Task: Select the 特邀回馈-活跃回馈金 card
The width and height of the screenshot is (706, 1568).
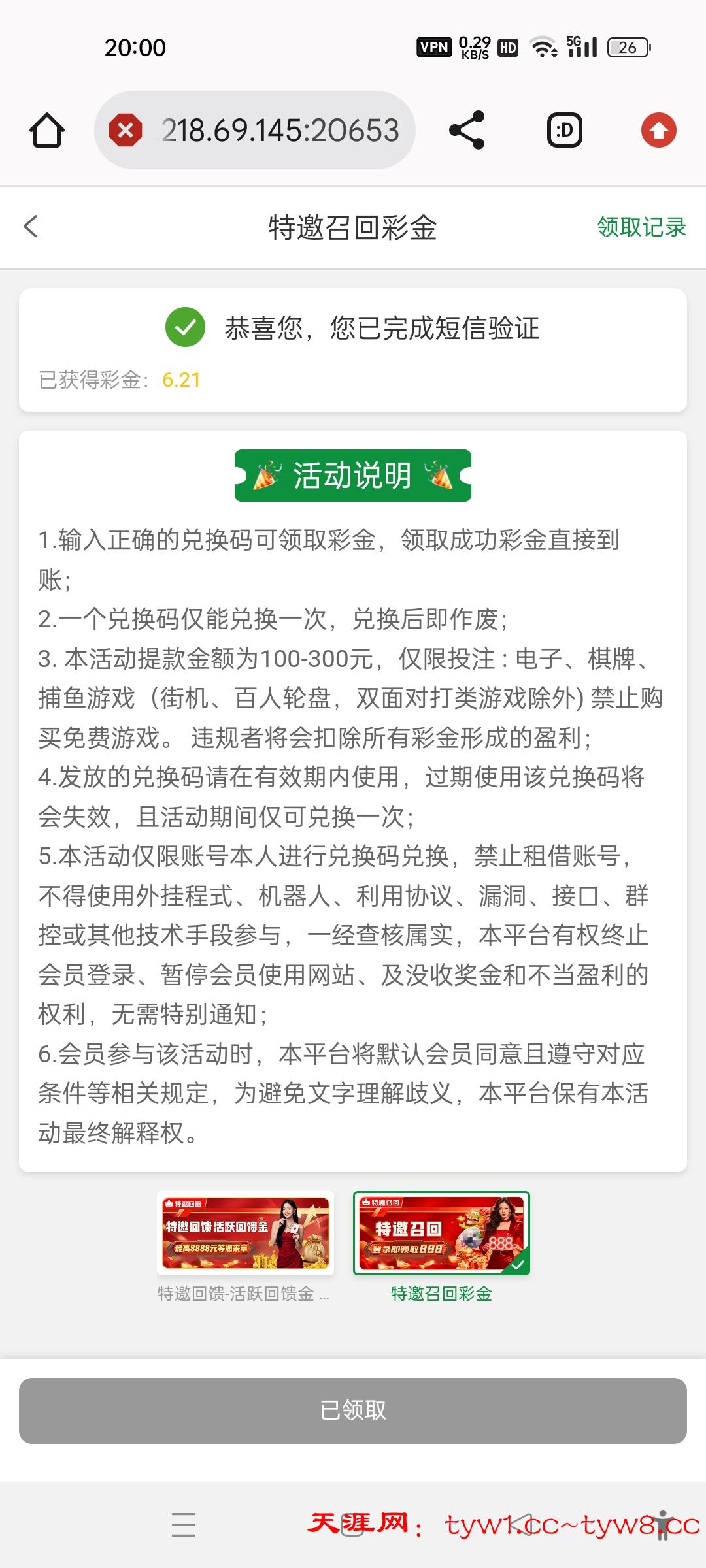Action: click(245, 1233)
